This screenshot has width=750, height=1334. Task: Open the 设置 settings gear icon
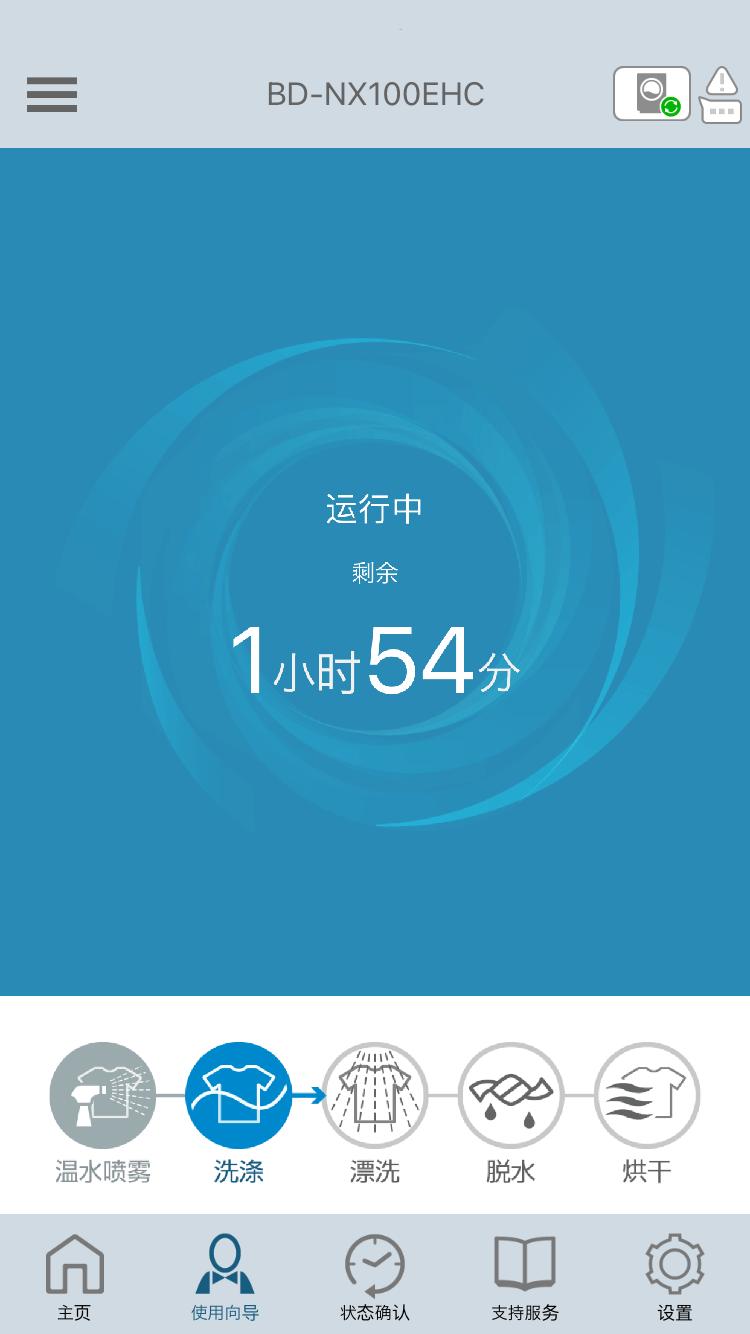coord(674,1263)
